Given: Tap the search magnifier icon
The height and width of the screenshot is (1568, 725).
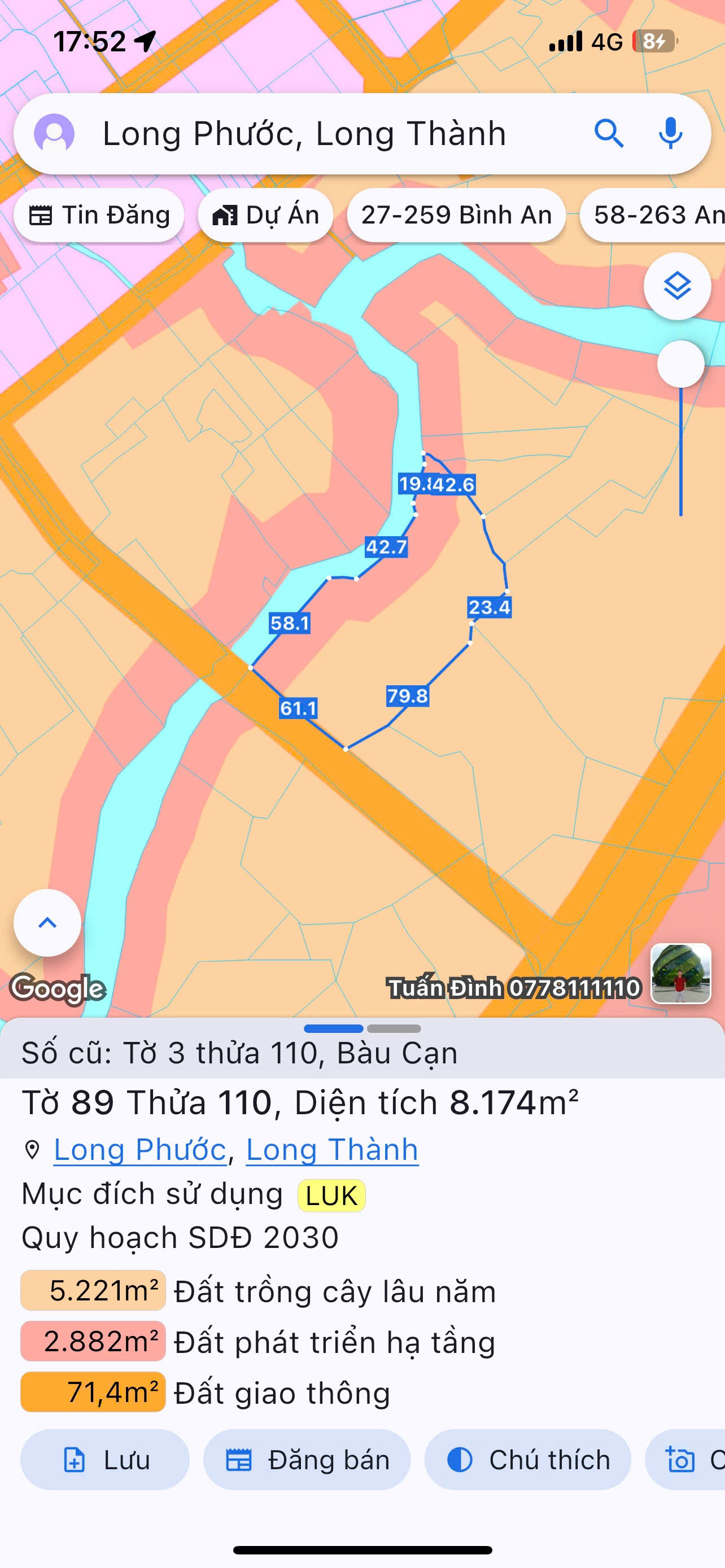Looking at the screenshot, I should [609, 134].
